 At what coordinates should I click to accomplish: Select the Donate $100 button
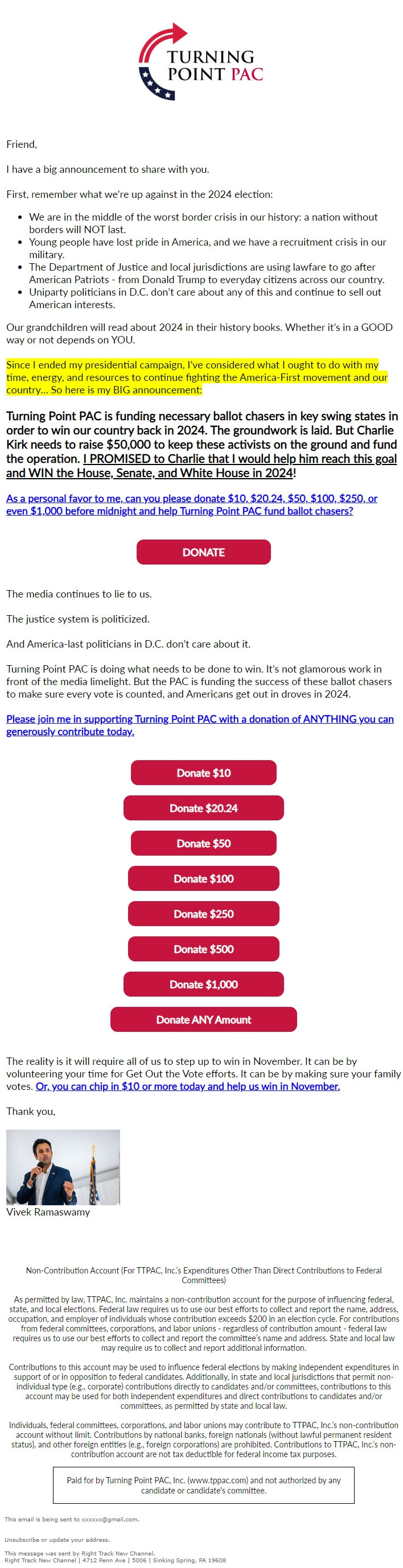203,878
